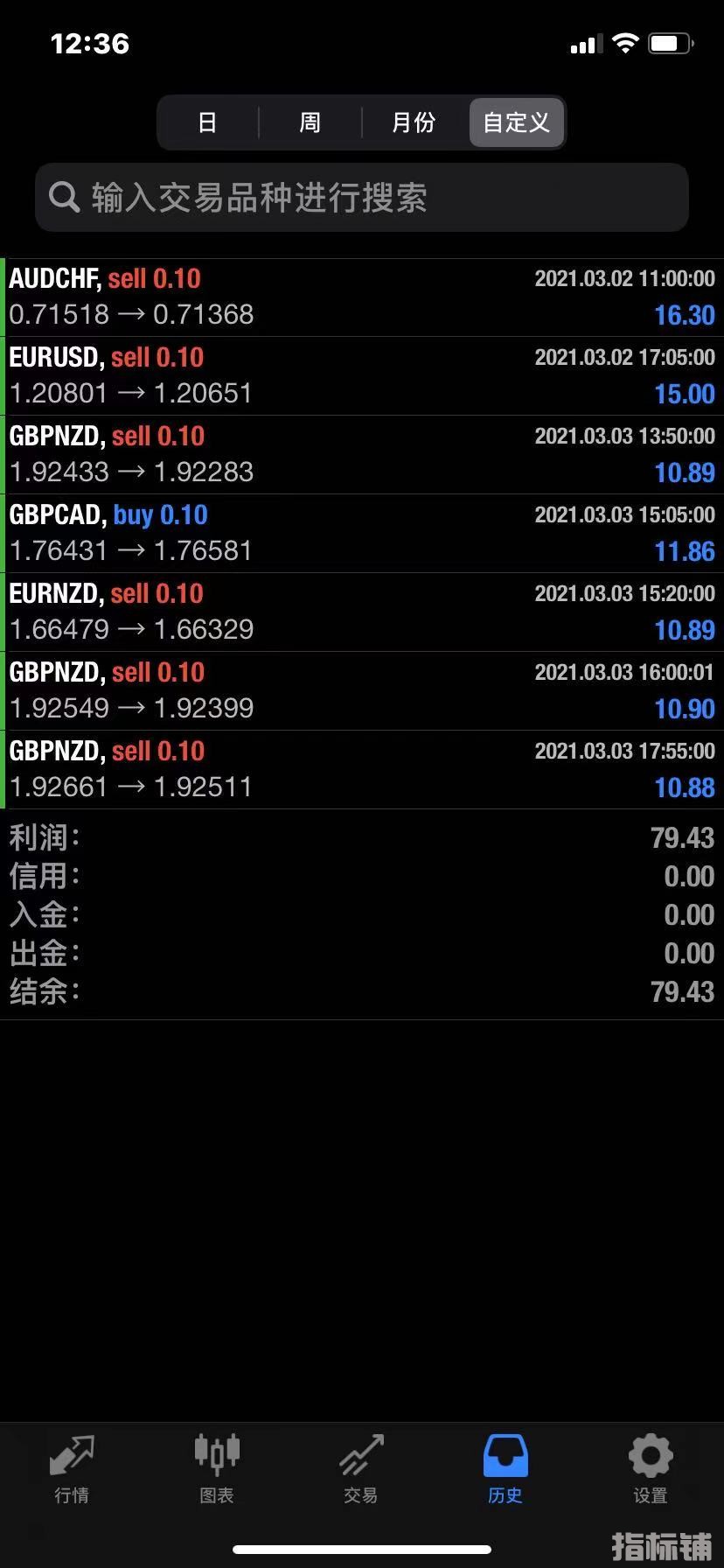Open the EURUSD sell 0.10 trade

pyautogui.click(x=362, y=376)
